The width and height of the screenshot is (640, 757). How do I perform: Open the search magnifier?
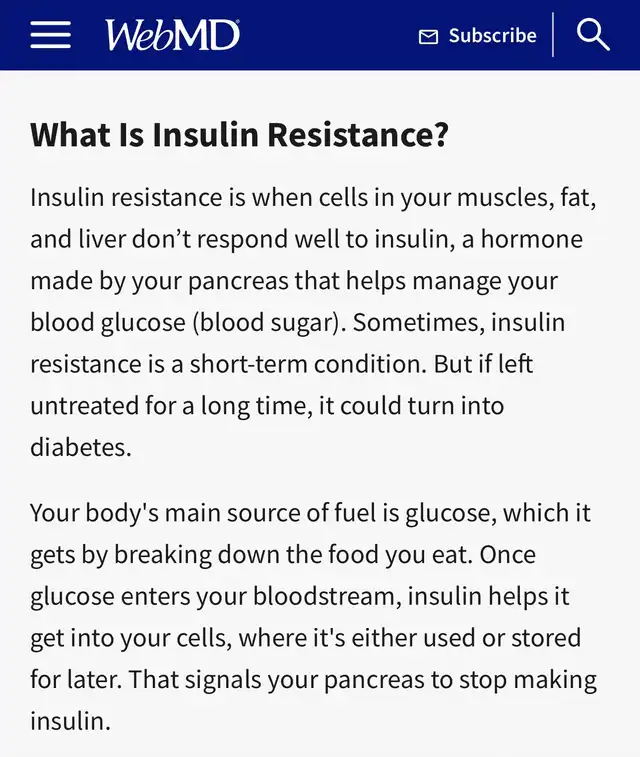593,35
